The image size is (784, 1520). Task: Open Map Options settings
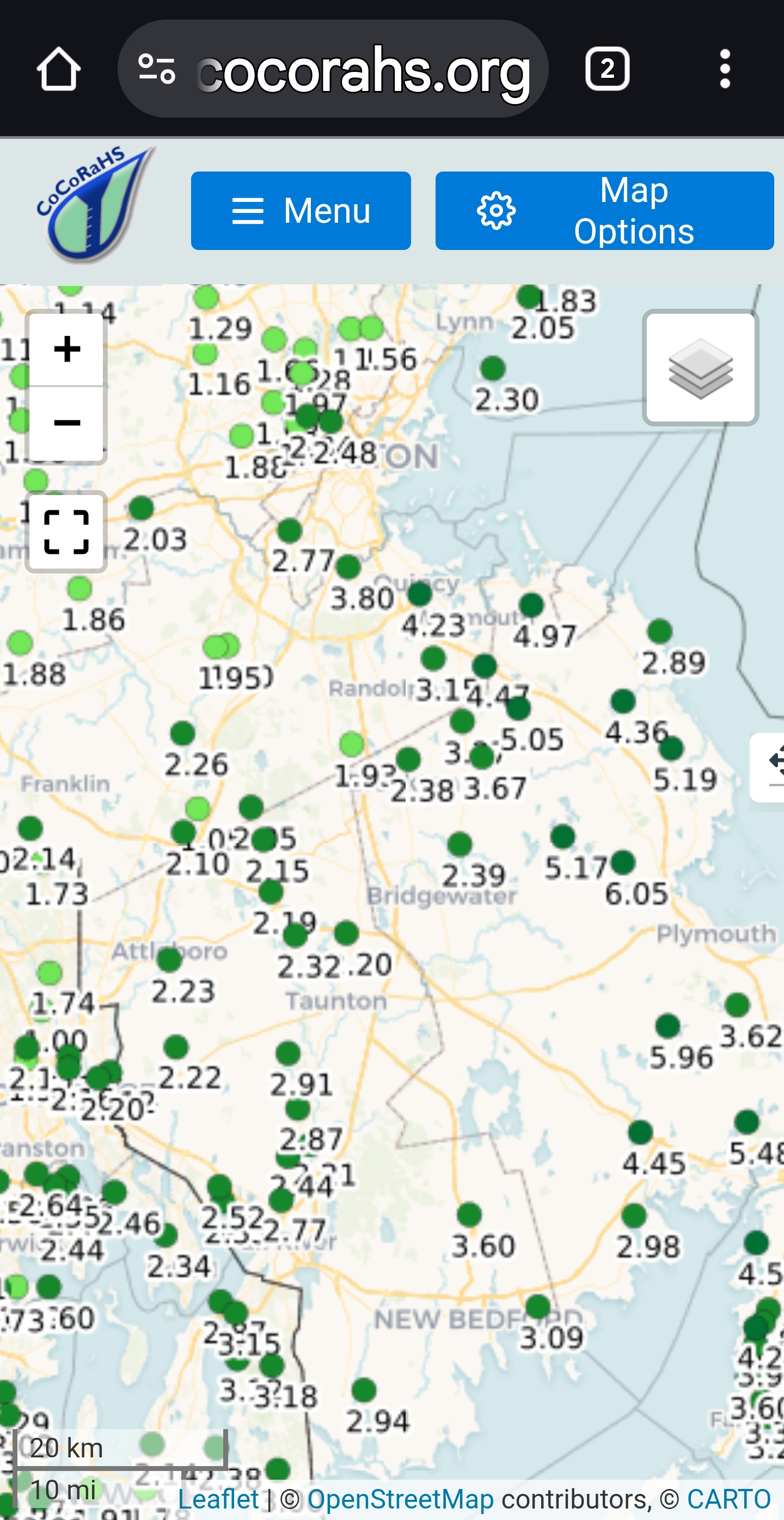[x=604, y=211]
